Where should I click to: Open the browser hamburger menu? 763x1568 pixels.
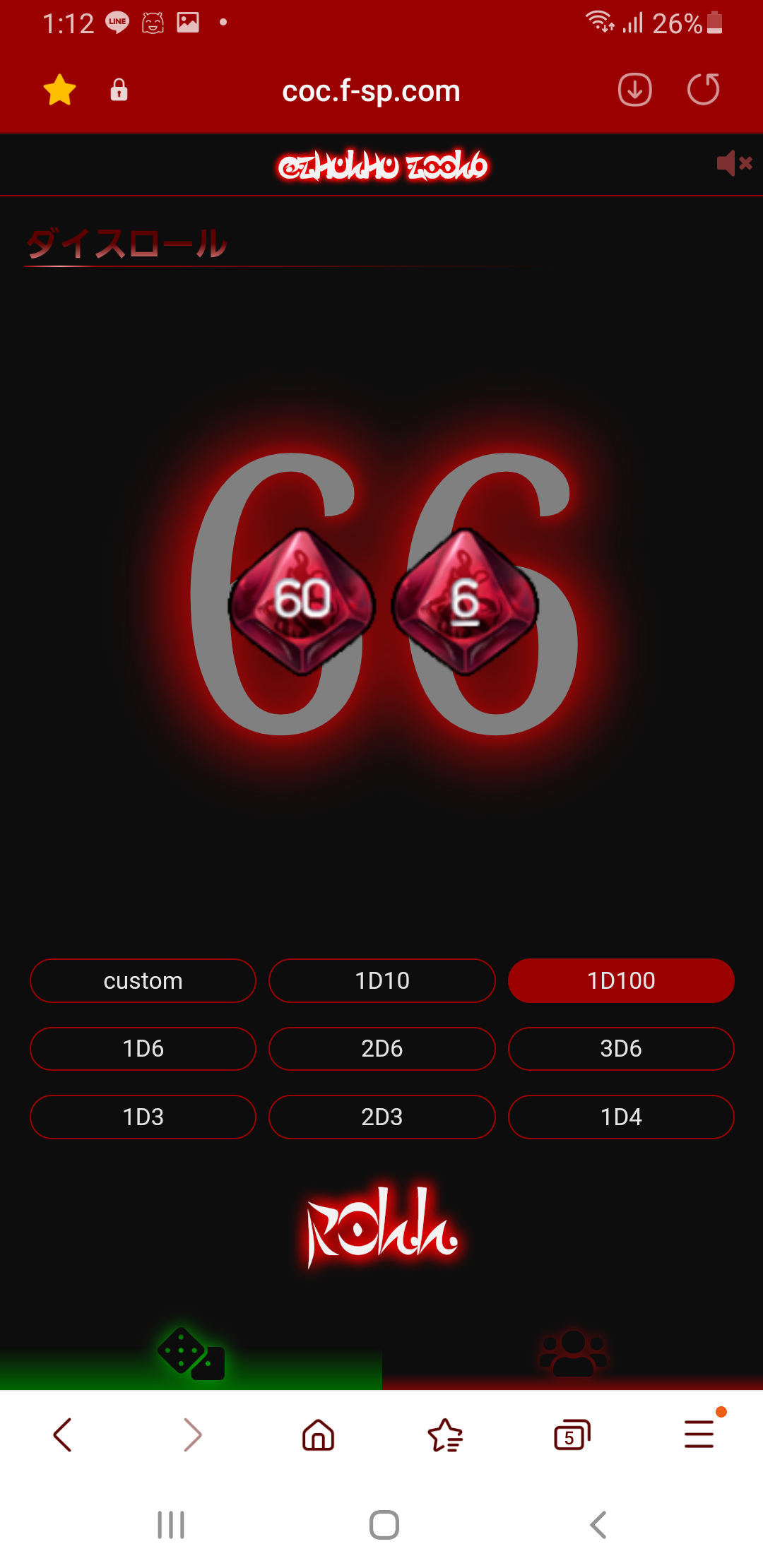[x=699, y=1435]
